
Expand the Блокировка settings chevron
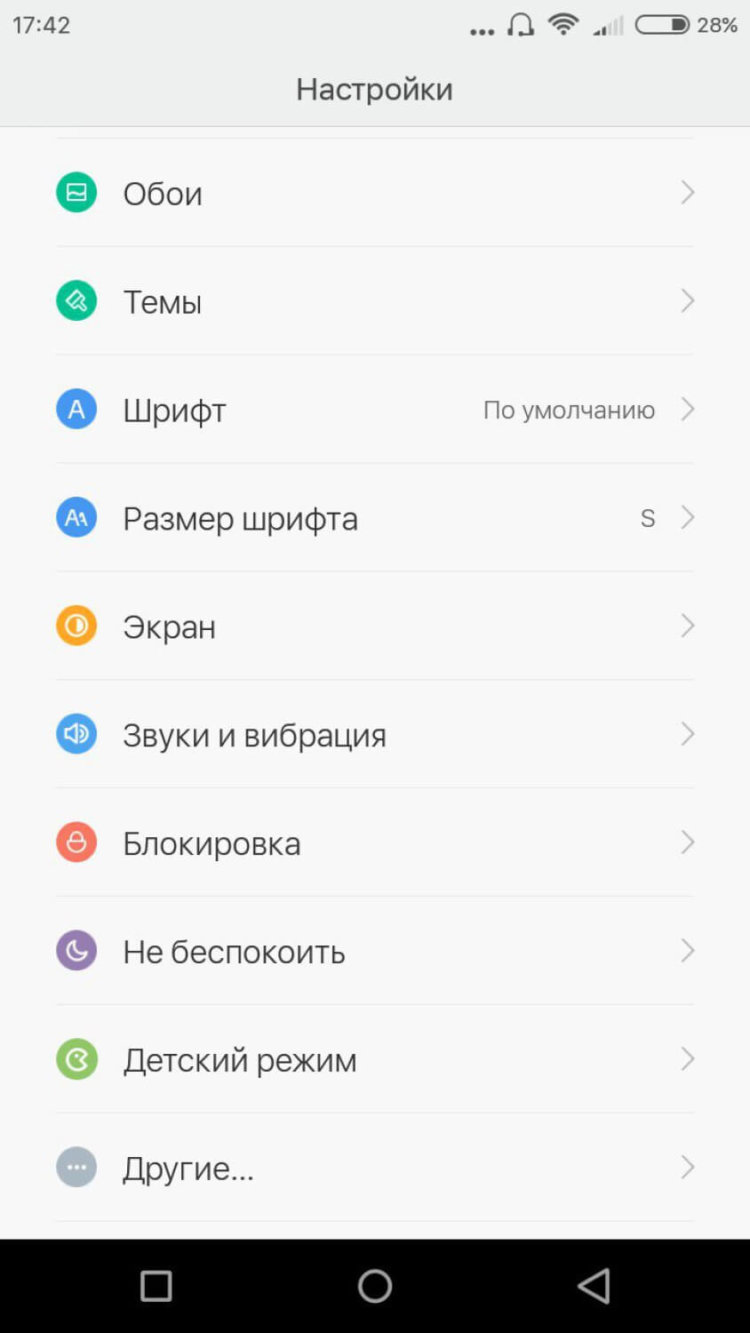click(x=688, y=842)
